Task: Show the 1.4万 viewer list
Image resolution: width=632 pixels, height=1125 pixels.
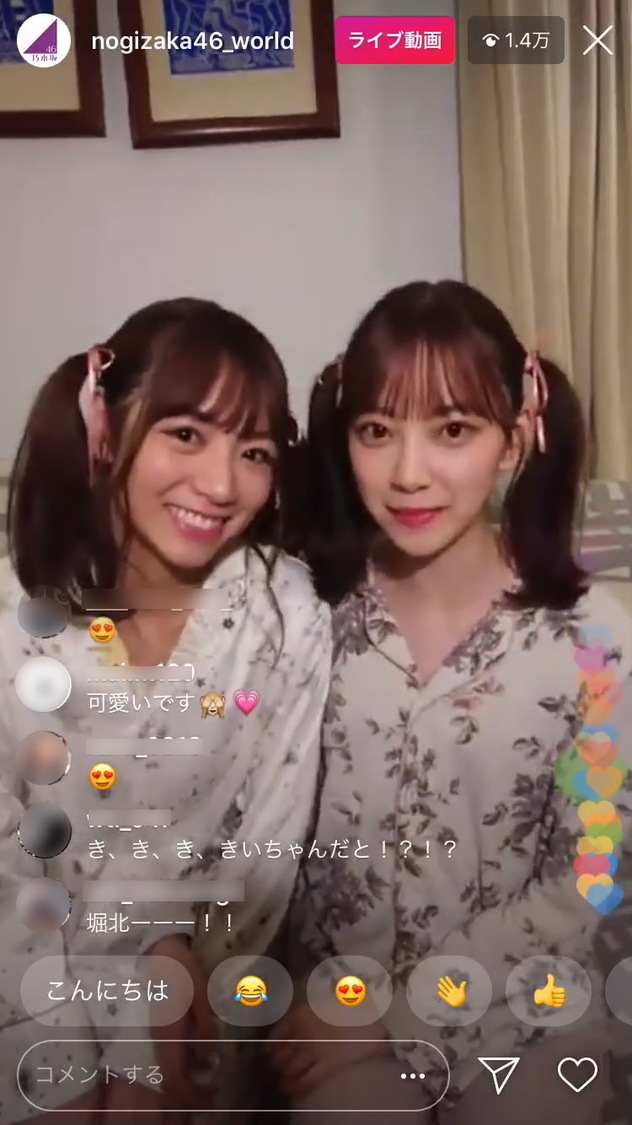Action: coord(515,40)
